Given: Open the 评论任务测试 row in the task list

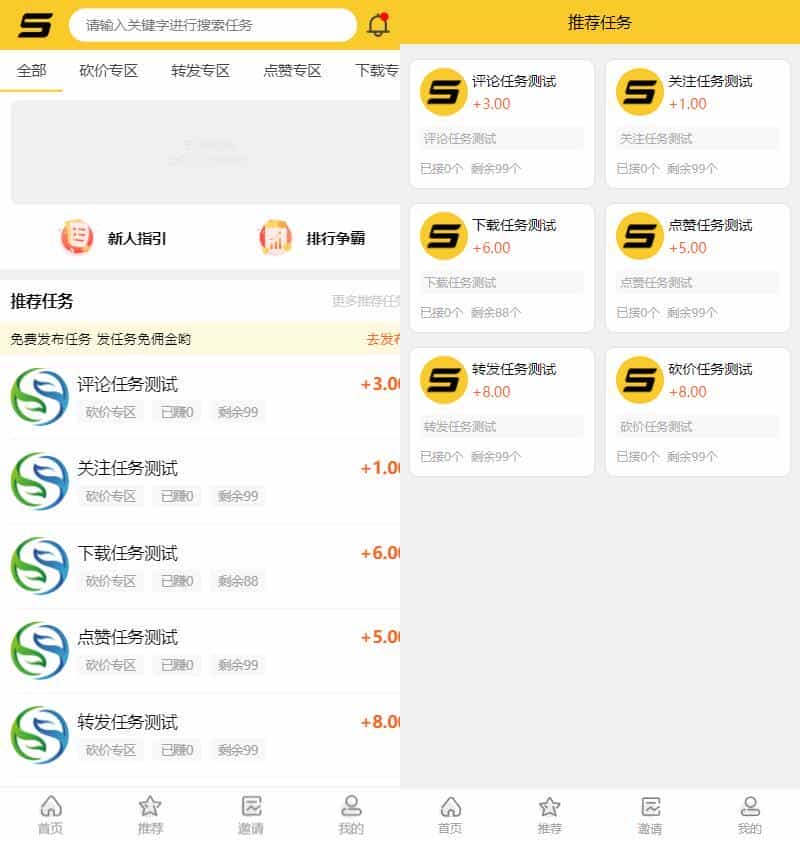Looking at the screenshot, I should click(x=200, y=397).
